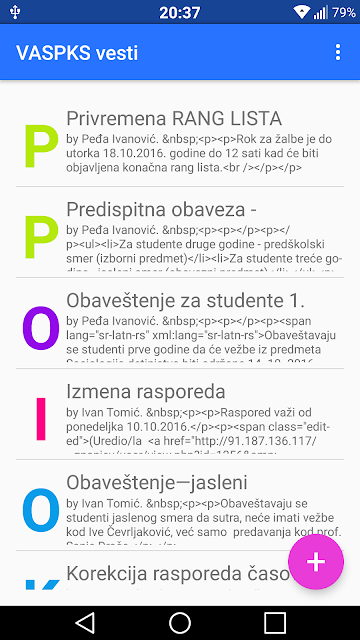360x640 pixels.
Task: Open the Izmena rasporeda news item
Action: [x=180, y=414]
